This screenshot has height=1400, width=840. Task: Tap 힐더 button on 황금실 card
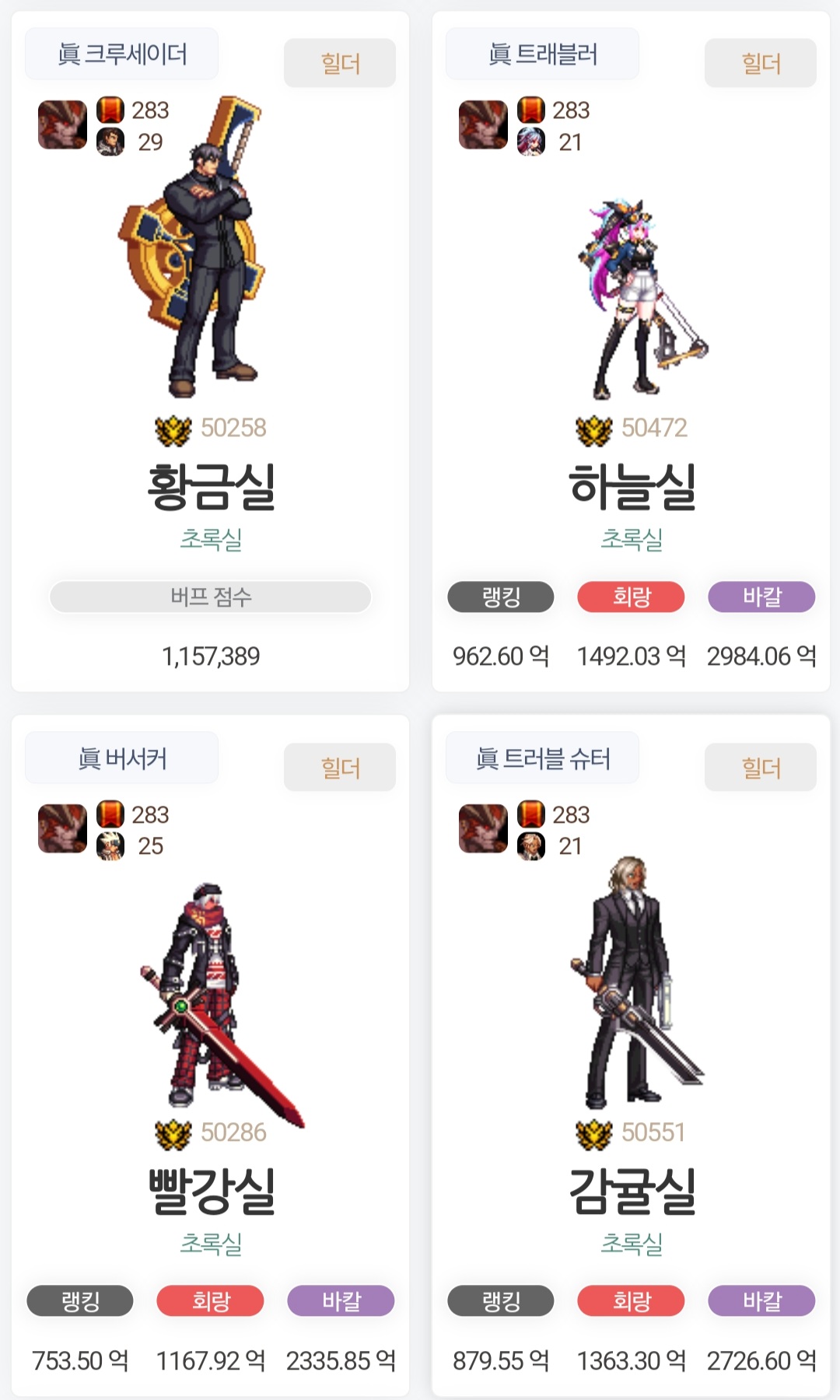pos(340,63)
